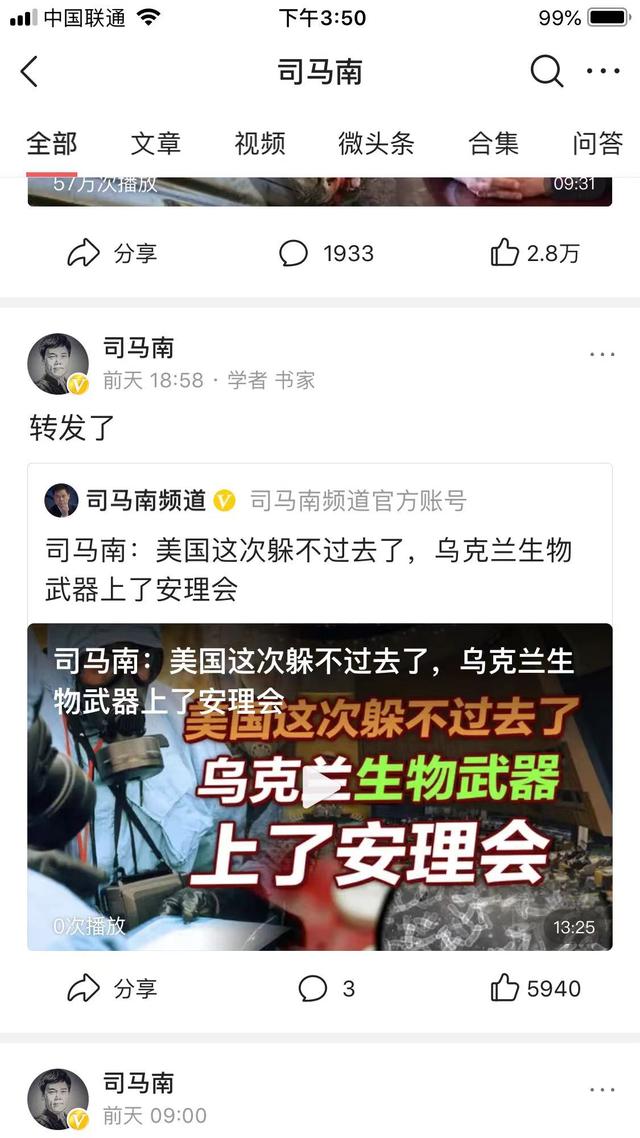Open search from the top bar

point(546,72)
